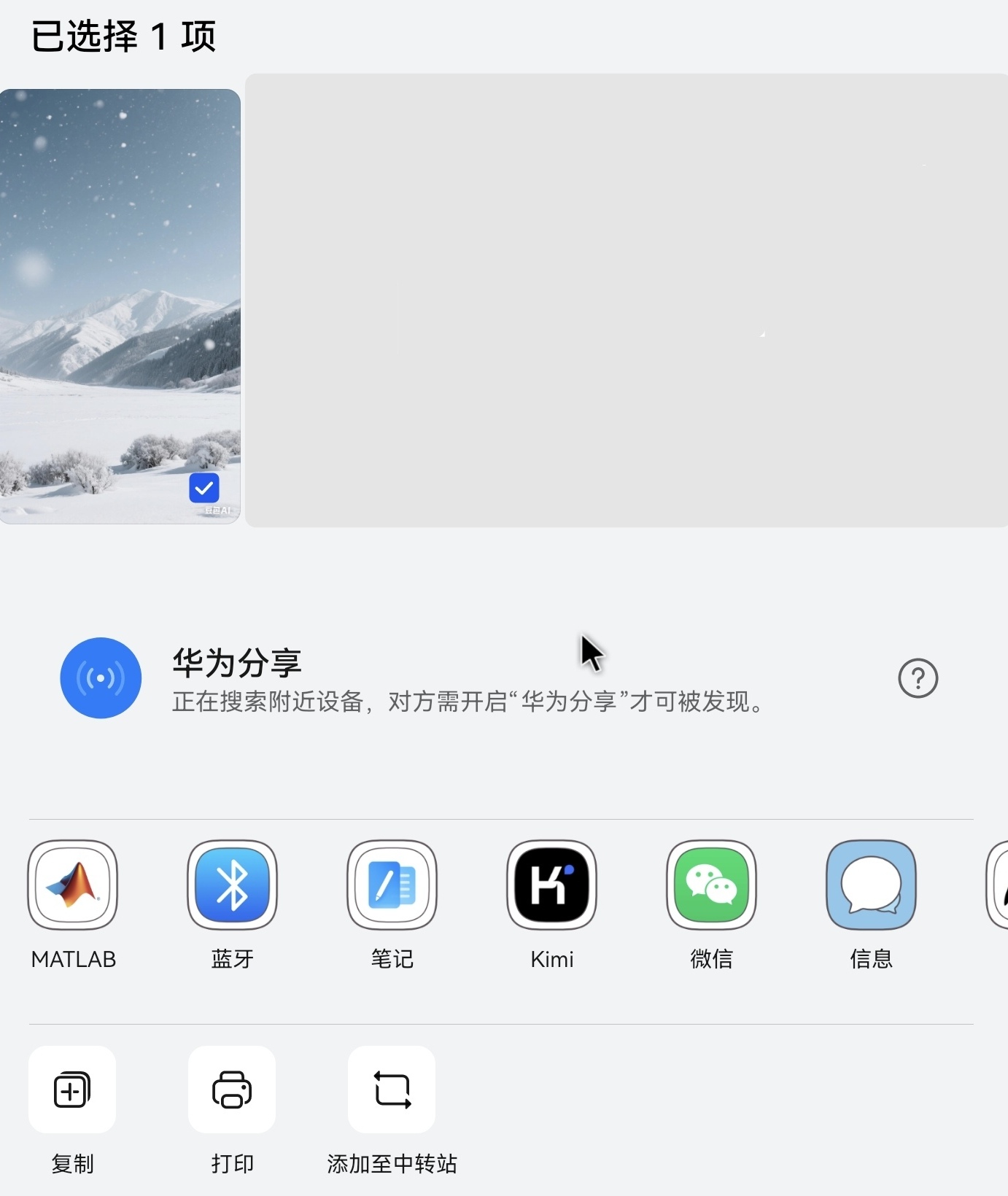The image size is (1008, 1196).
Task: Share the photo to MATLAB
Action: (x=73, y=885)
